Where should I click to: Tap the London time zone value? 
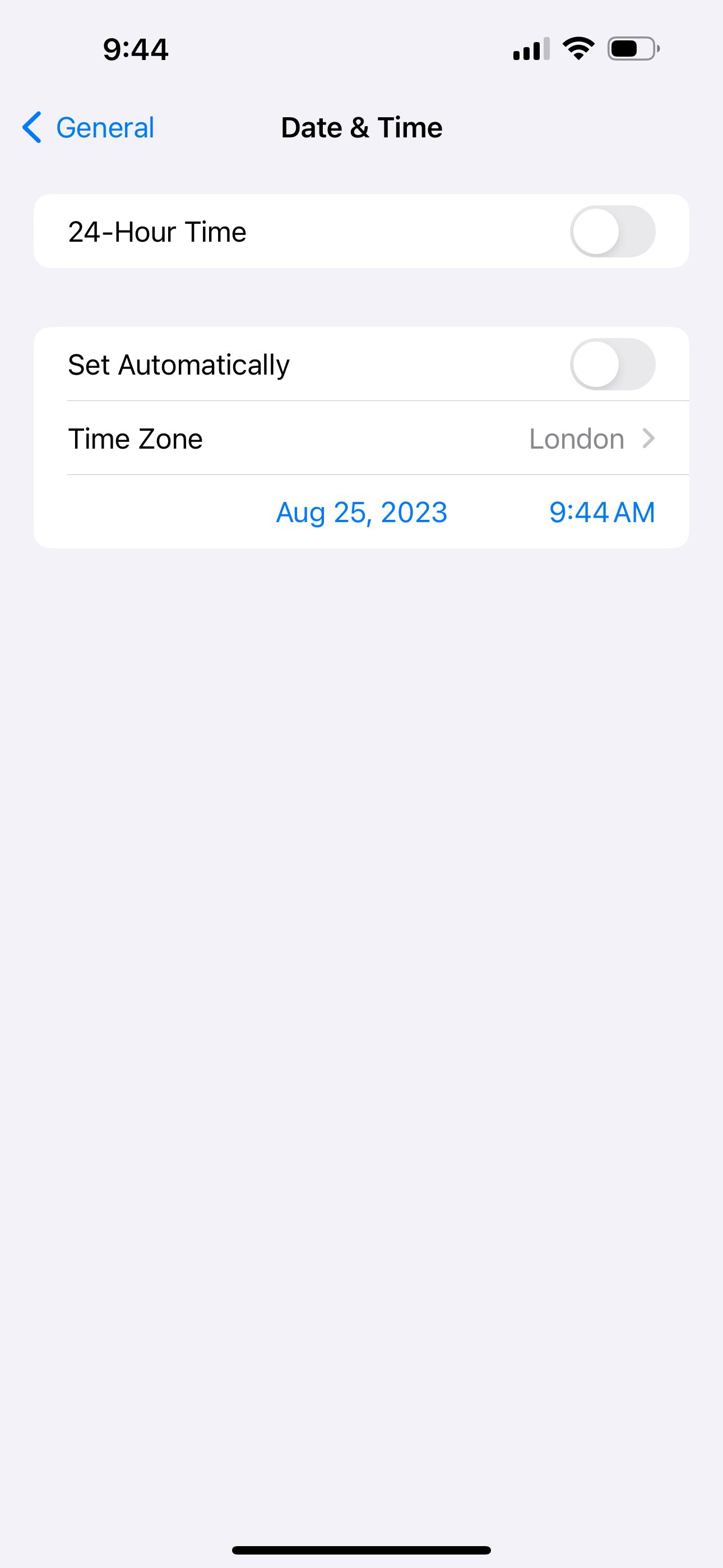point(576,438)
